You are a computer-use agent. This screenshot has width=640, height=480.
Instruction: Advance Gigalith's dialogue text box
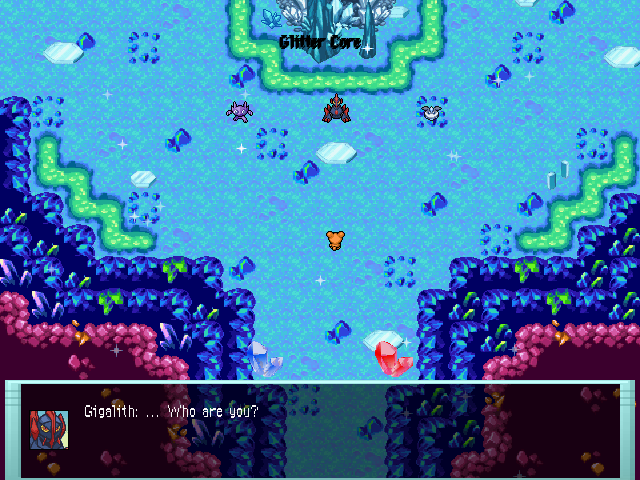pyautogui.click(x=320, y=430)
